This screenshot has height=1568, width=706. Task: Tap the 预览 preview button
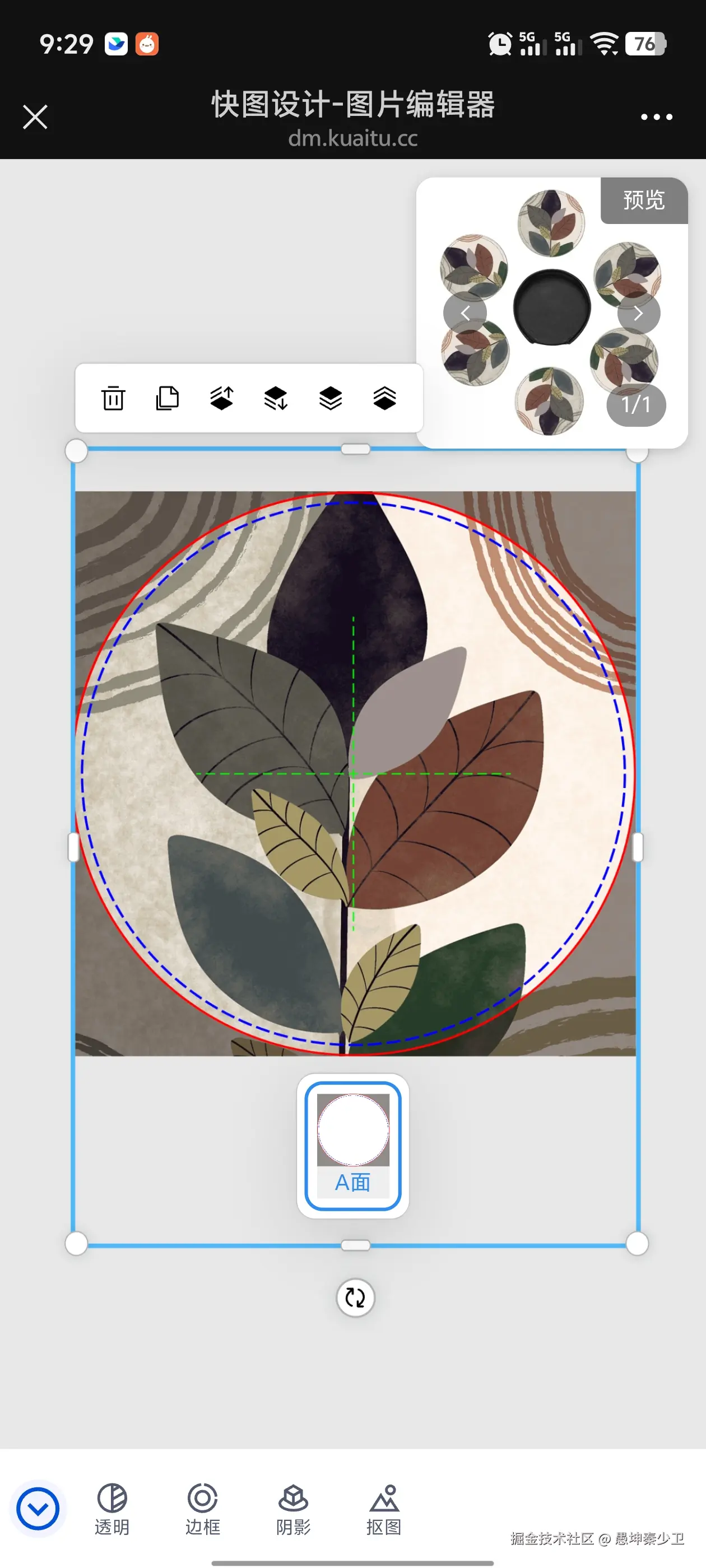tap(643, 200)
